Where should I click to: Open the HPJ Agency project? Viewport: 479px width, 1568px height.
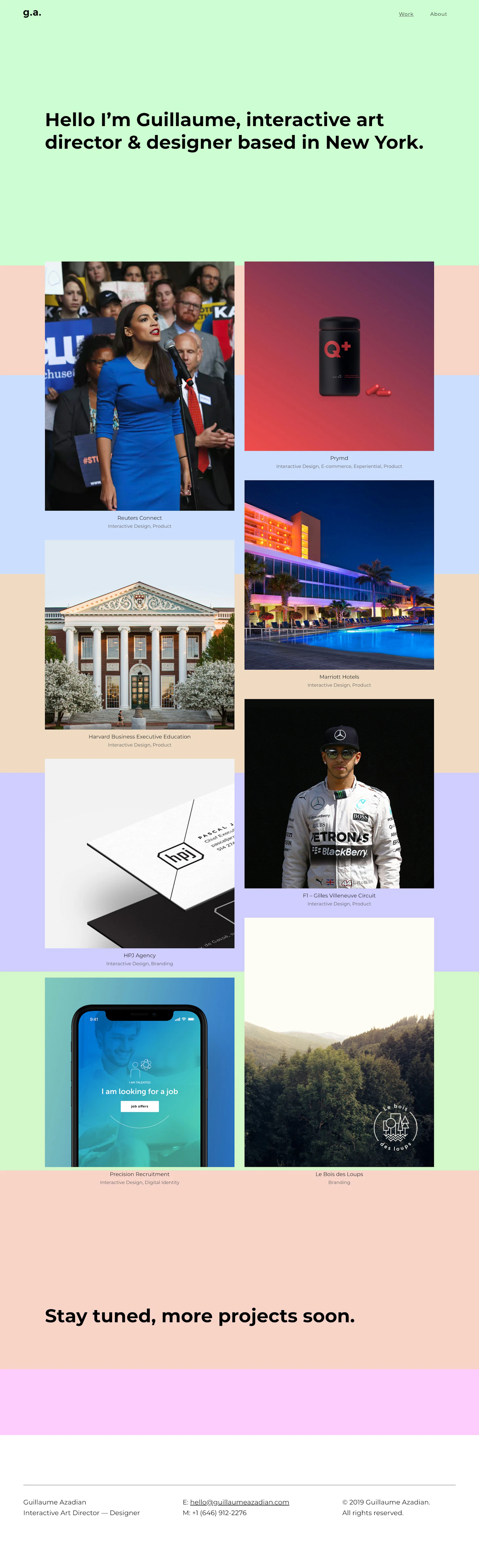pos(140,853)
